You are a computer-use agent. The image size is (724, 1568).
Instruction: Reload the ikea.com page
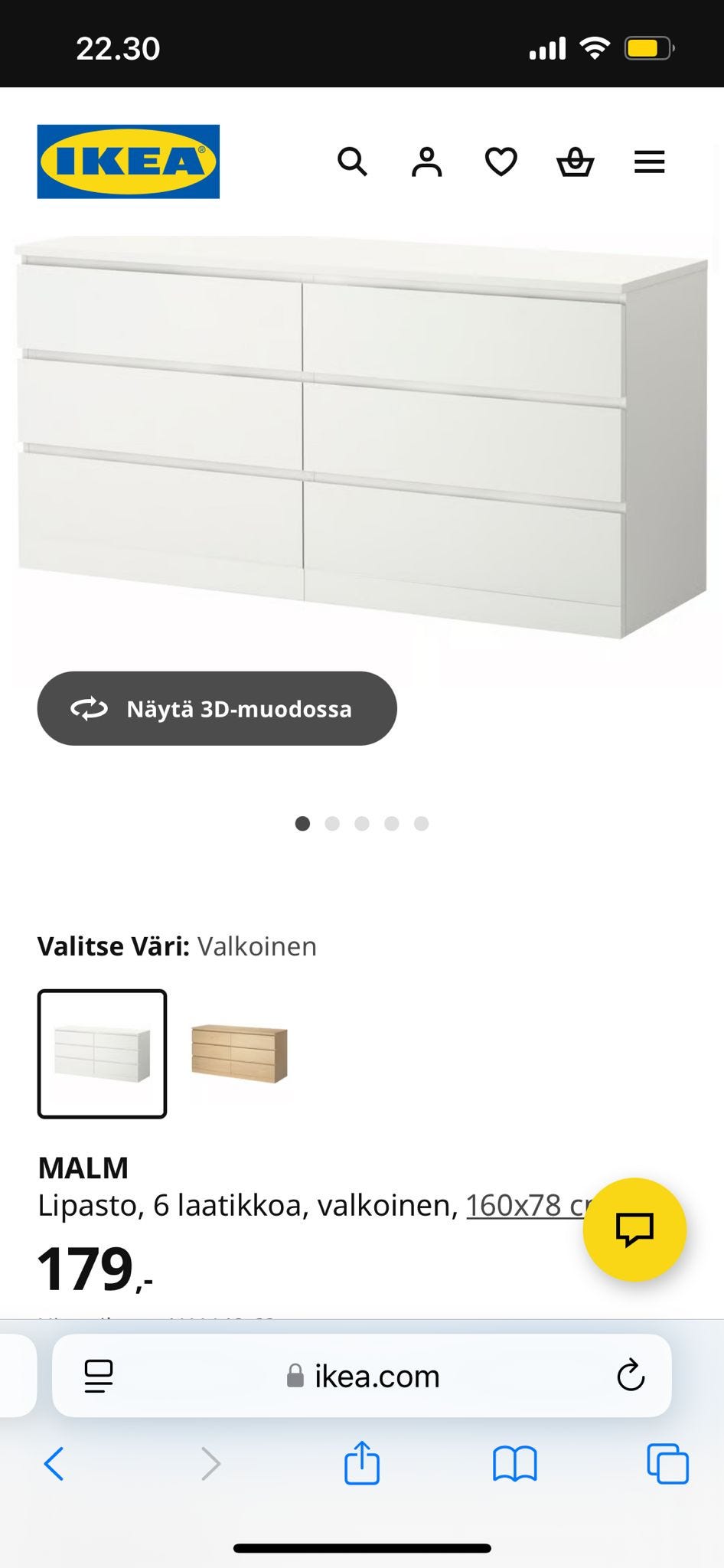pyautogui.click(x=630, y=1376)
